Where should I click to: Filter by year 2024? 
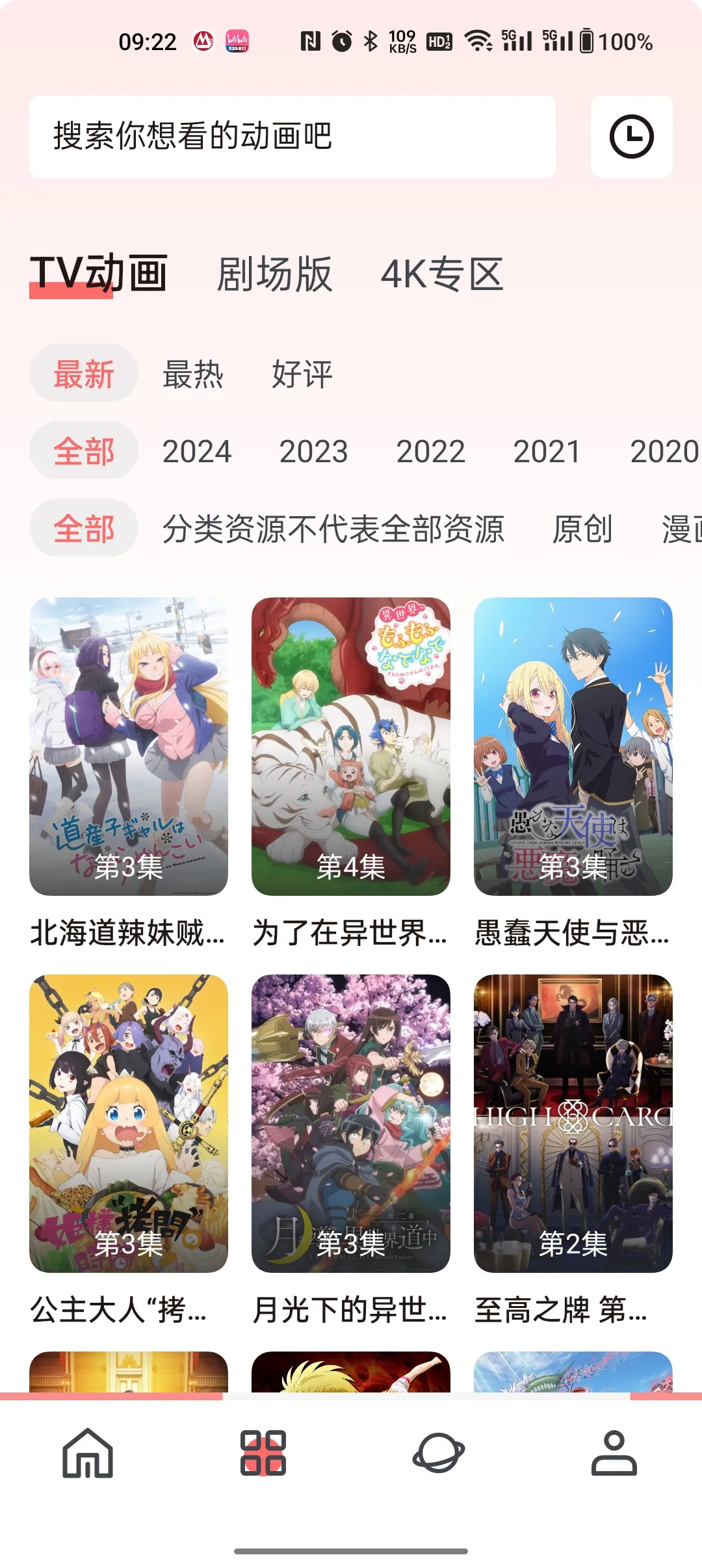[197, 451]
